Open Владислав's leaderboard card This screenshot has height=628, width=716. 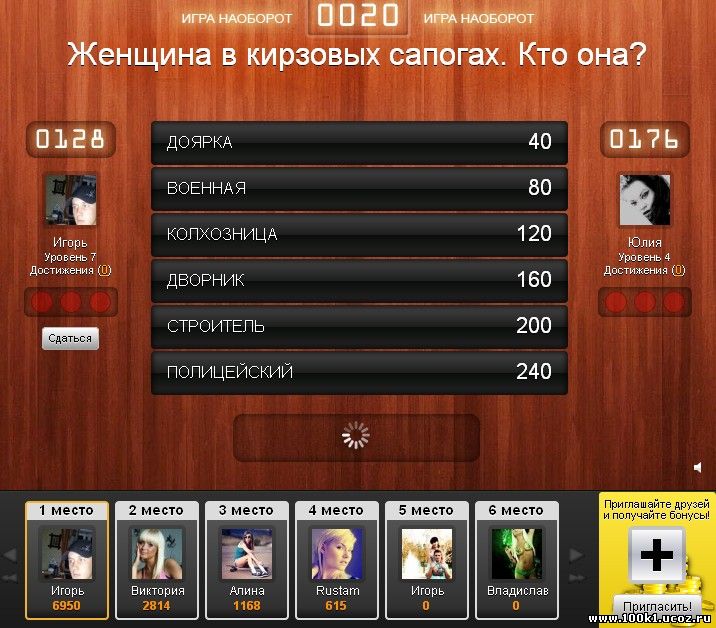point(516,559)
